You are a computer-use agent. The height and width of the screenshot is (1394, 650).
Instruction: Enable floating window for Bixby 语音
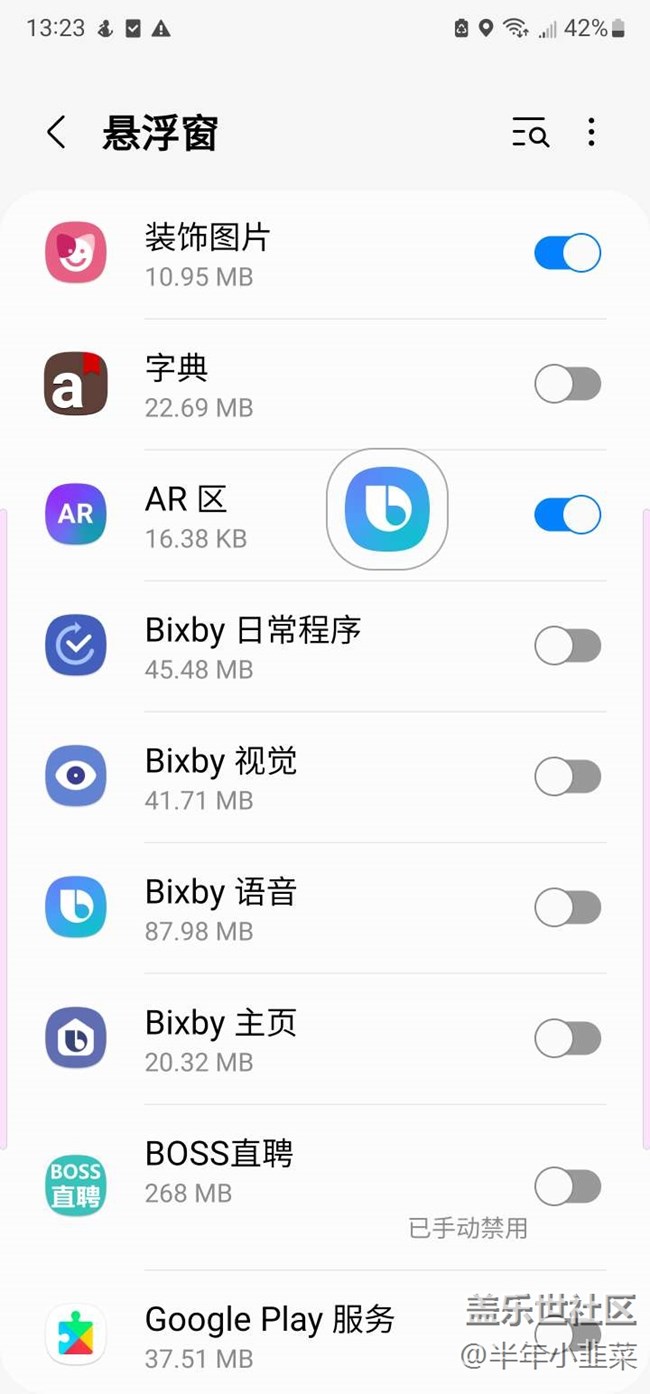pyautogui.click(x=567, y=908)
